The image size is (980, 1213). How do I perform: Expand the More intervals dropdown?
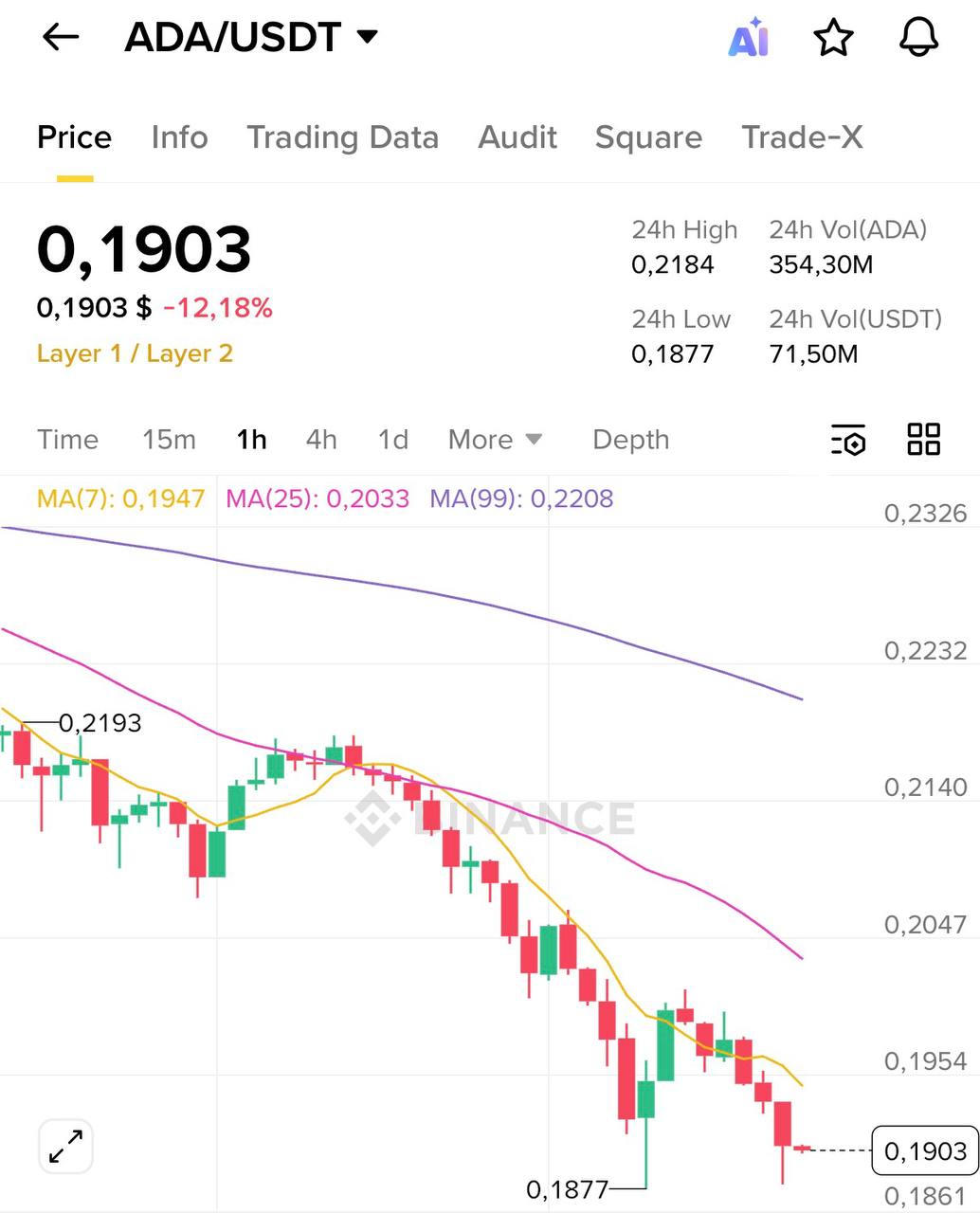495,440
